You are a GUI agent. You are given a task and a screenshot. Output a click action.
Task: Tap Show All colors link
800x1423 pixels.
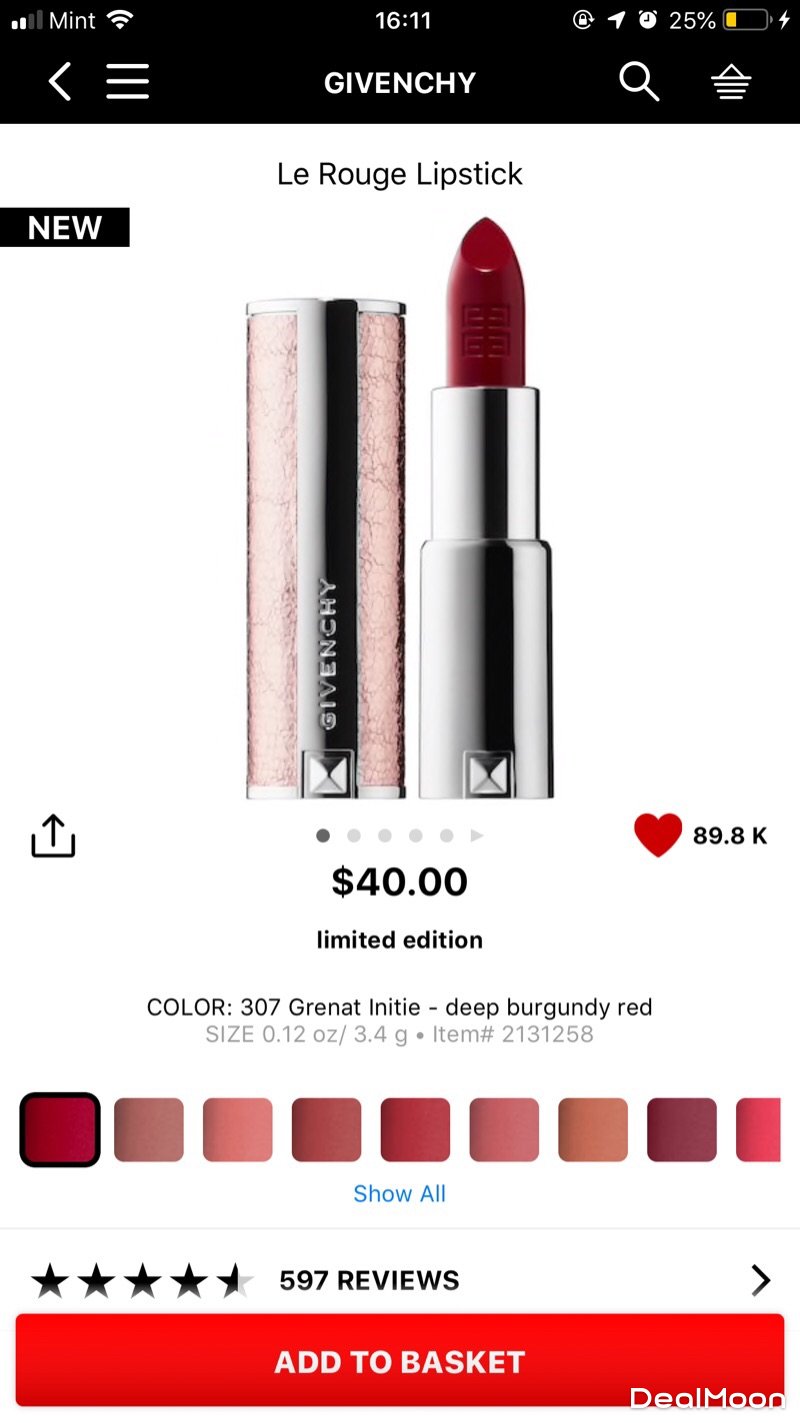click(399, 1193)
